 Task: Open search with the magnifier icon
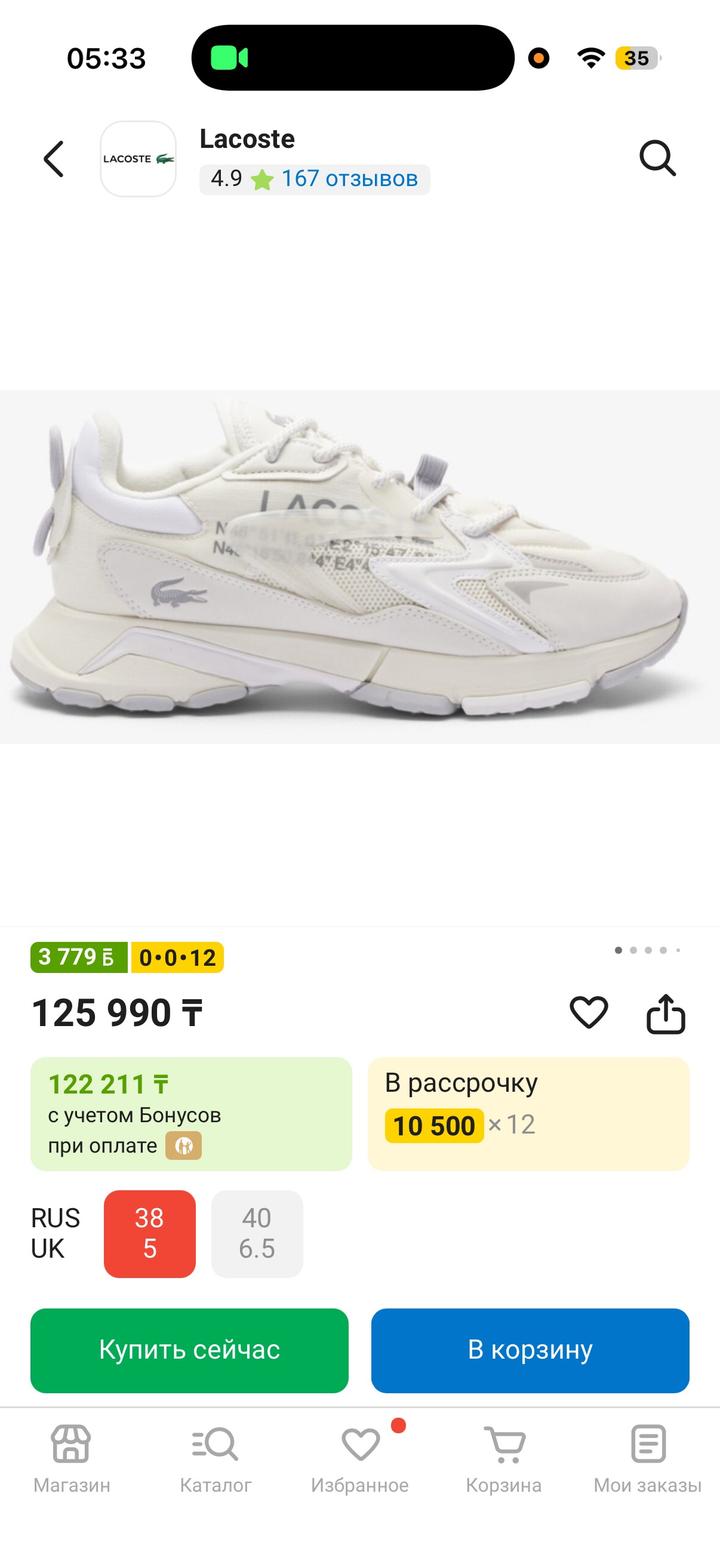tap(657, 158)
